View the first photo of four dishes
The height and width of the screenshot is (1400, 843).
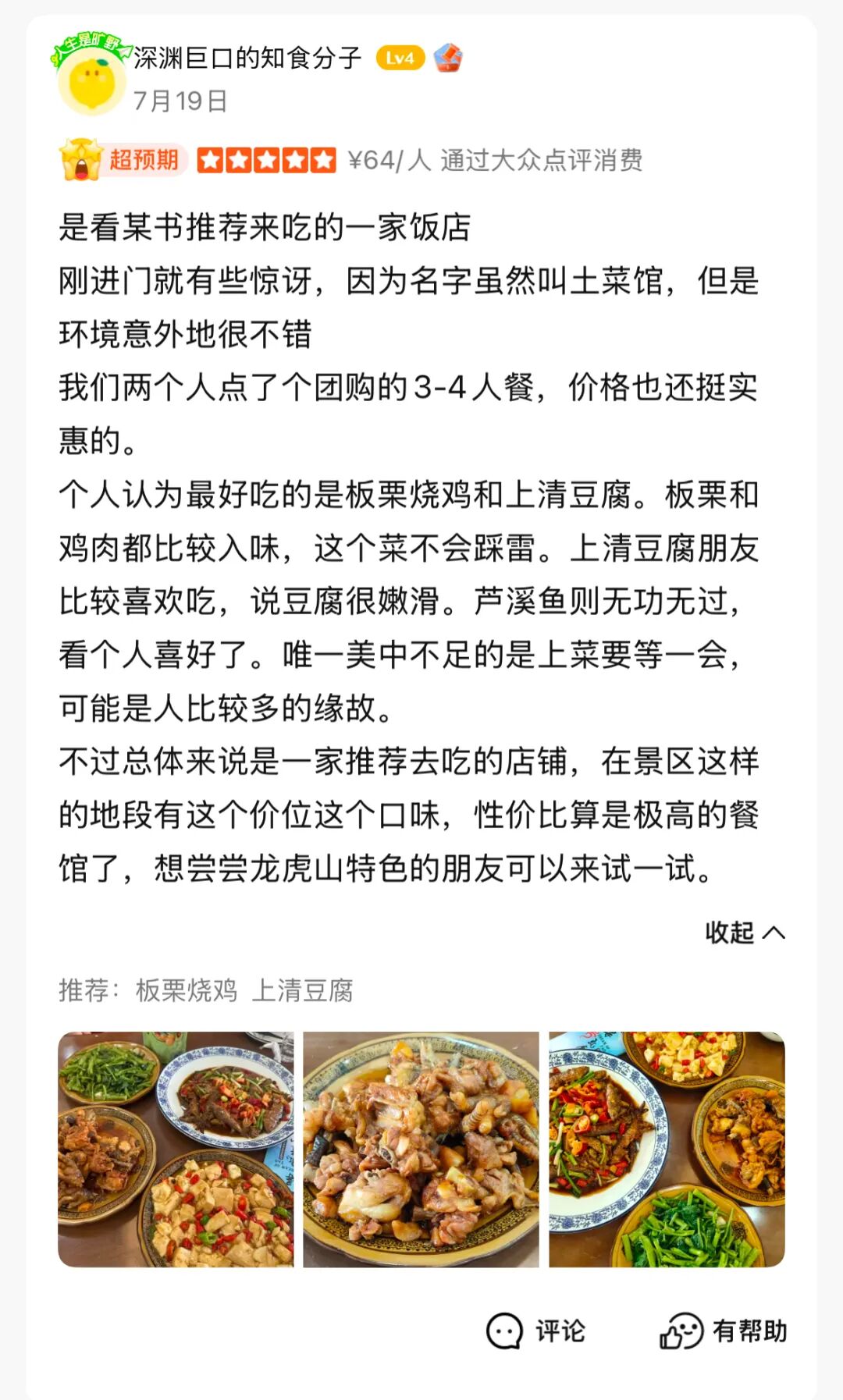pos(176,1149)
